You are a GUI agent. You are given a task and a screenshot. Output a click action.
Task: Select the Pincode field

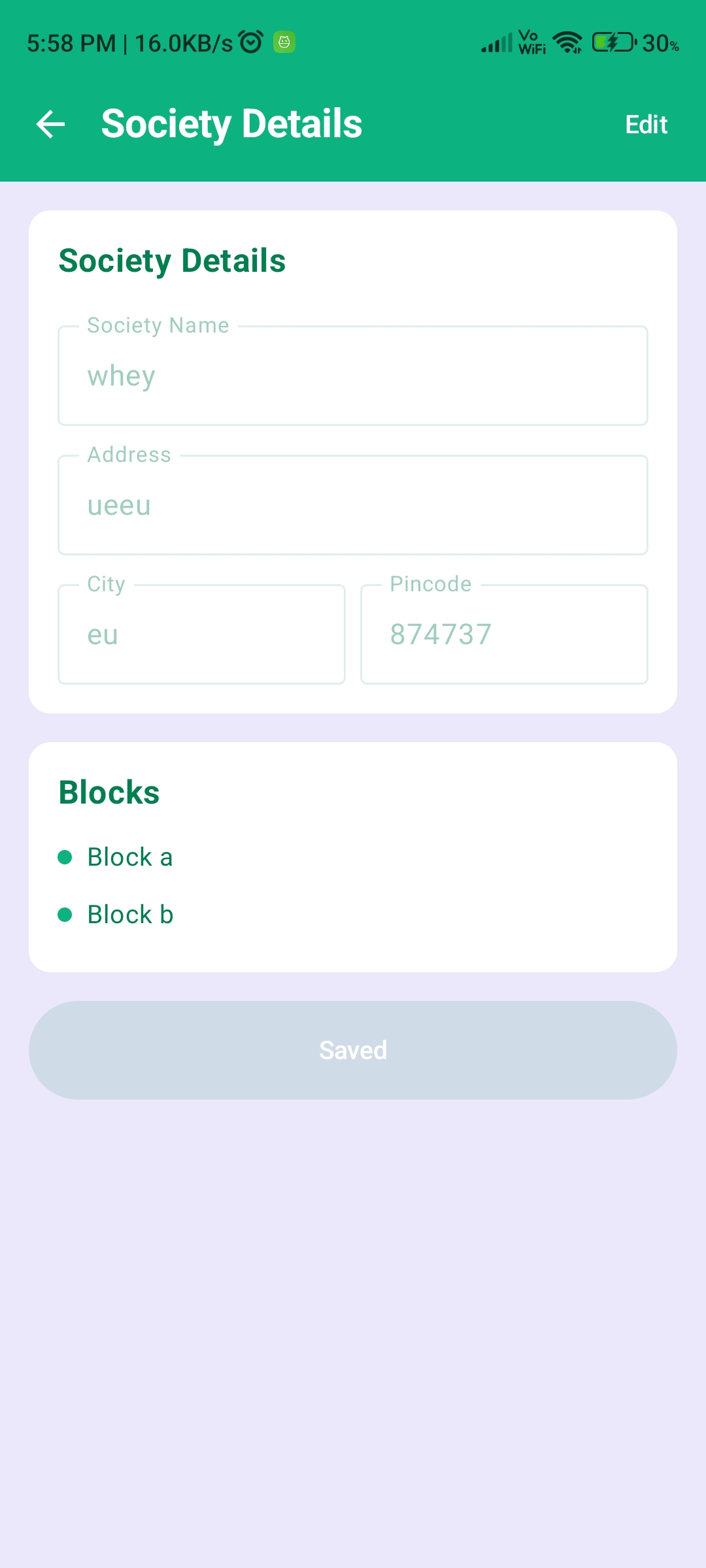[x=504, y=635]
